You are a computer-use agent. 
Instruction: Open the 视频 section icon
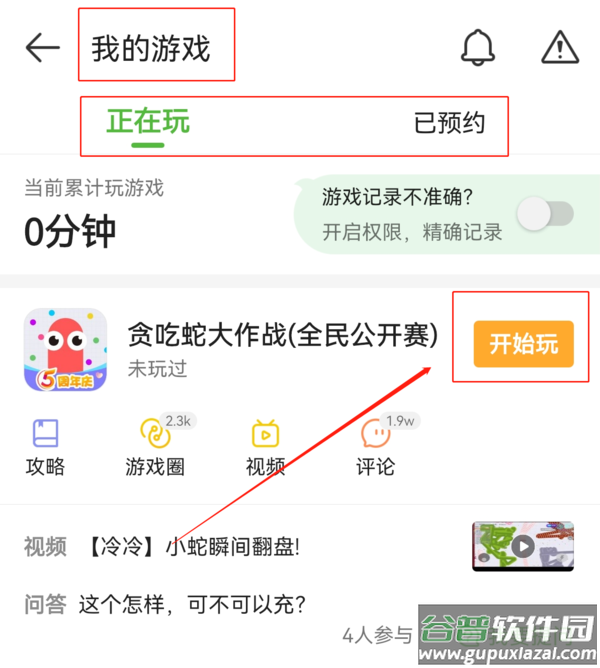click(x=265, y=447)
